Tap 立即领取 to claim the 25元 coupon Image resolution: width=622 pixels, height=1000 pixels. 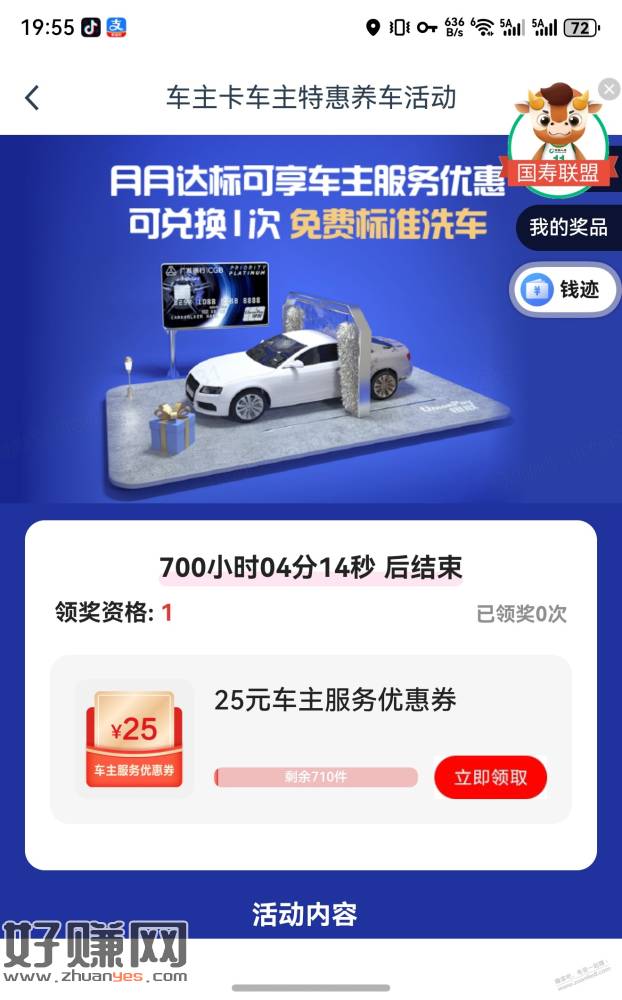pyautogui.click(x=490, y=777)
